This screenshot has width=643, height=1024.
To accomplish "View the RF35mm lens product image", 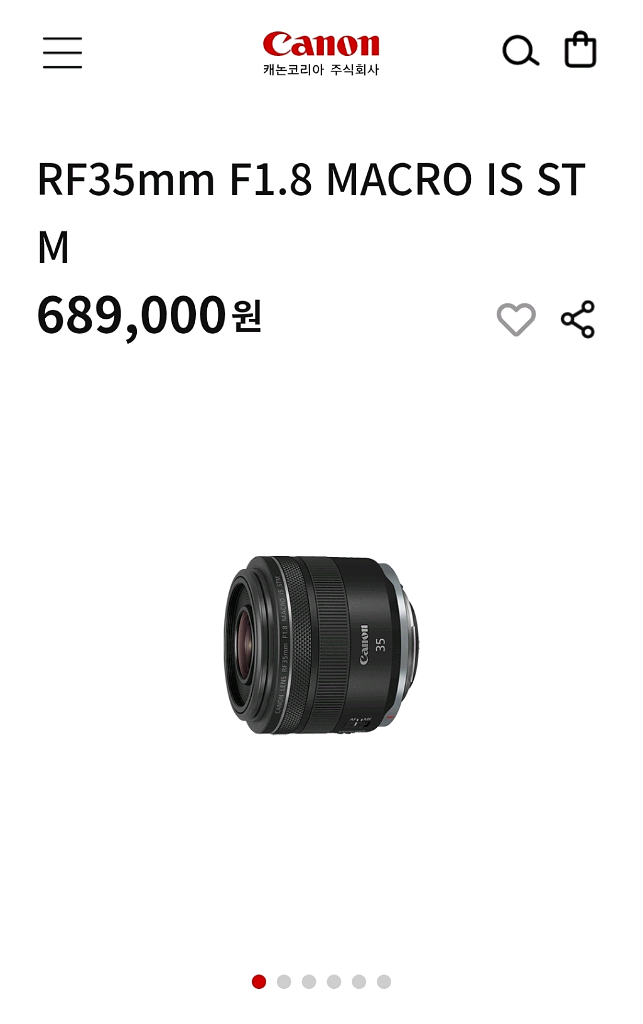I will click(x=321, y=646).
